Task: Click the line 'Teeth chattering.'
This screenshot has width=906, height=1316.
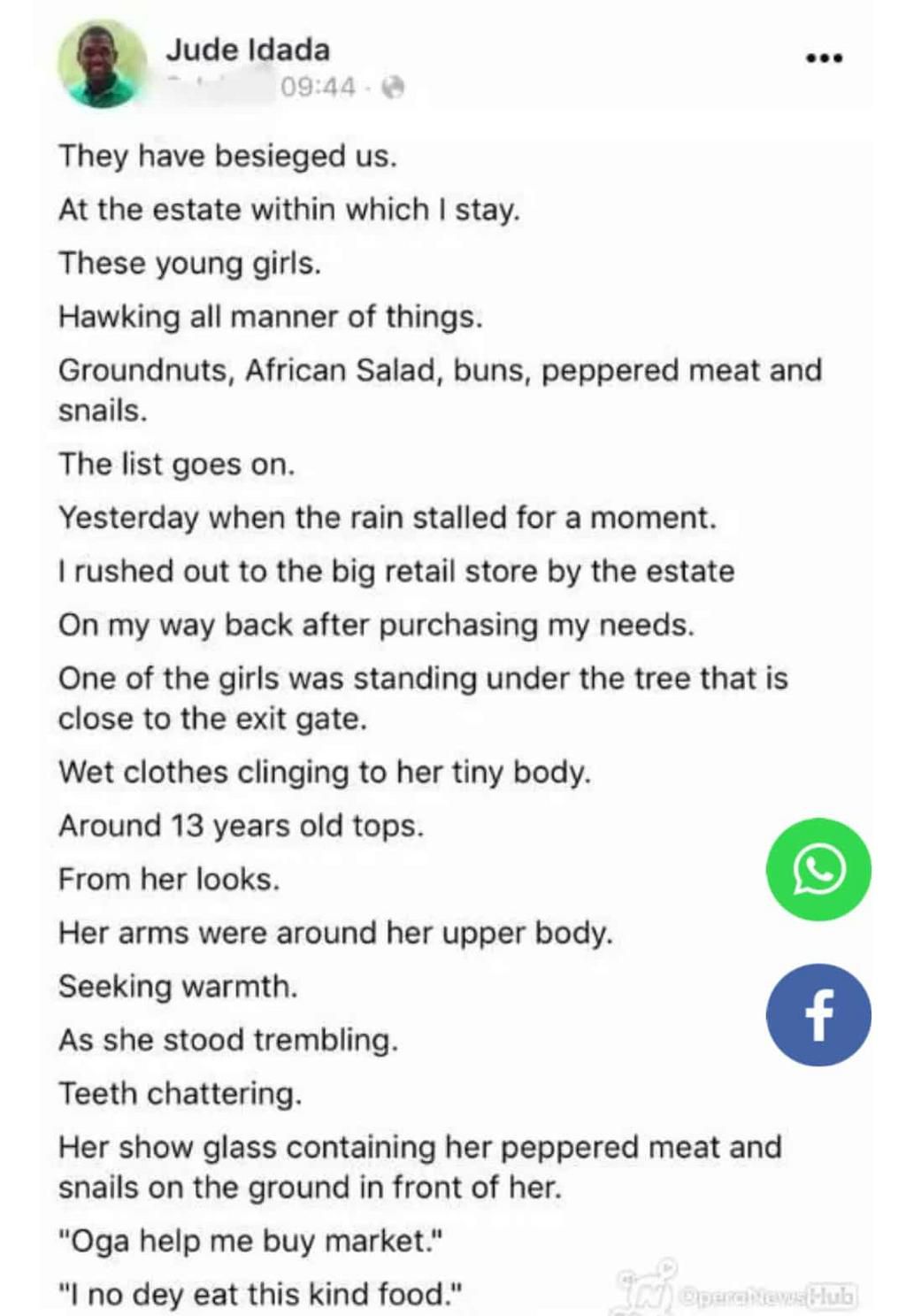Action: [x=180, y=1093]
